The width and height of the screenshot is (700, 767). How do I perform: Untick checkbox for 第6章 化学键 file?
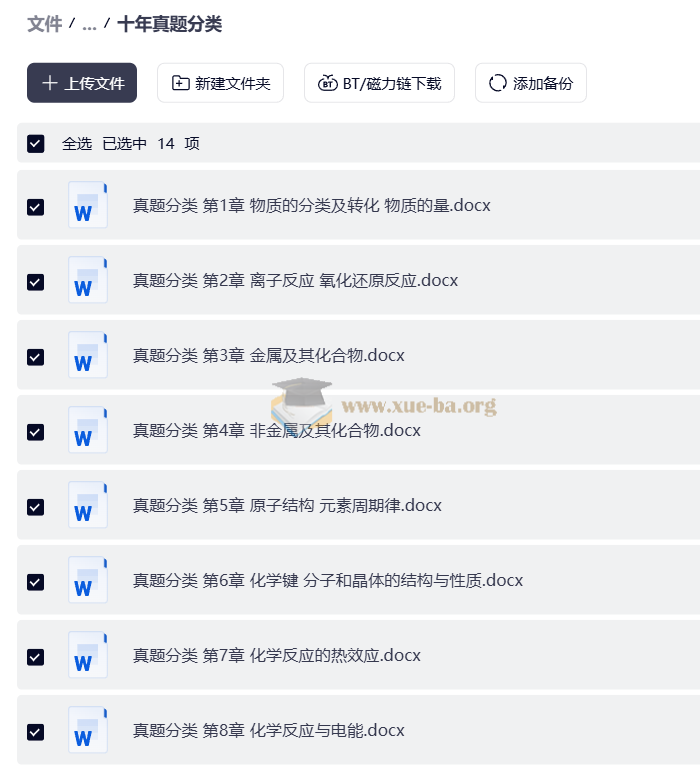coord(36,581)
